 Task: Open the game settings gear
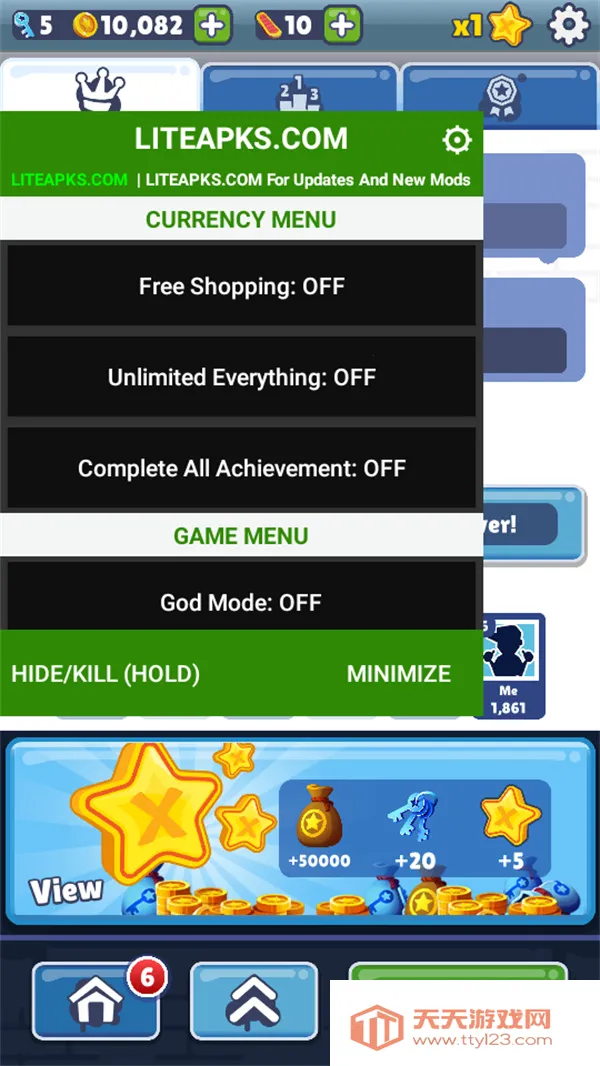coord(569,24)
